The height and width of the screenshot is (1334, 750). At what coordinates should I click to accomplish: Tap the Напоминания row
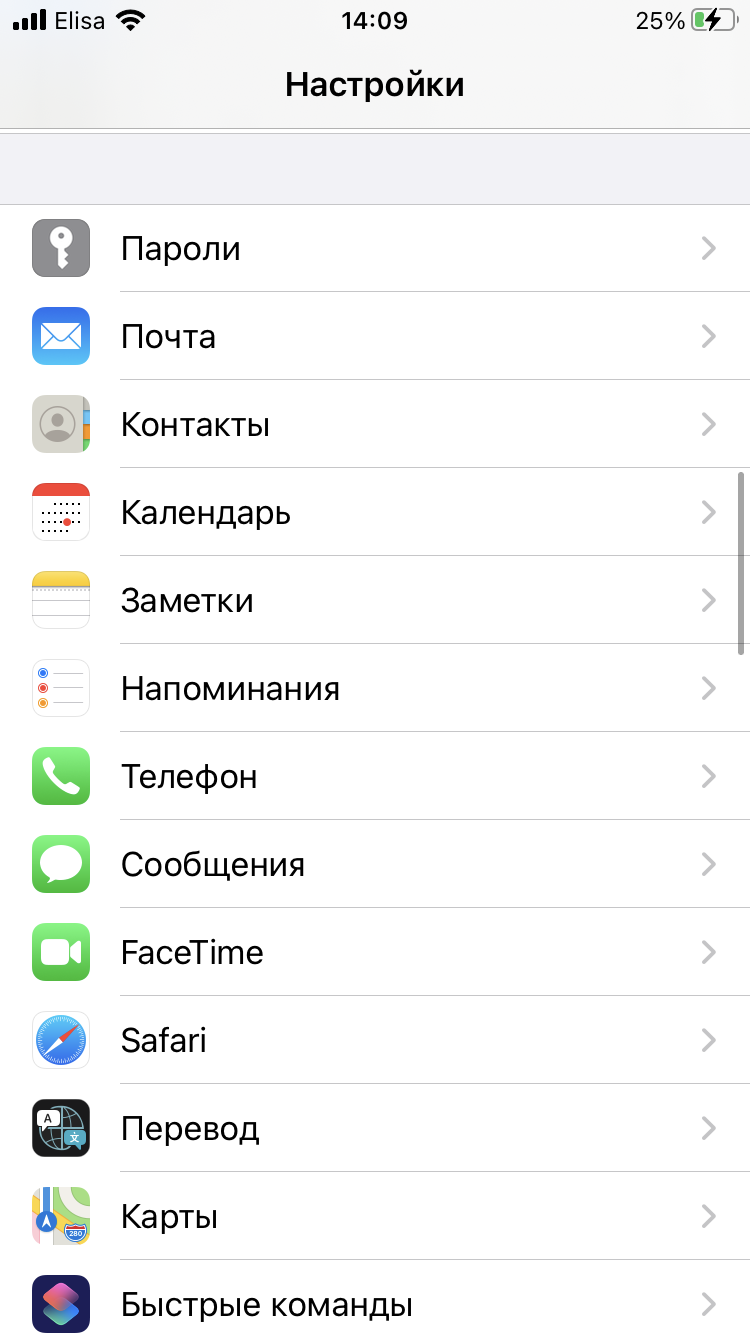[375, 688]
